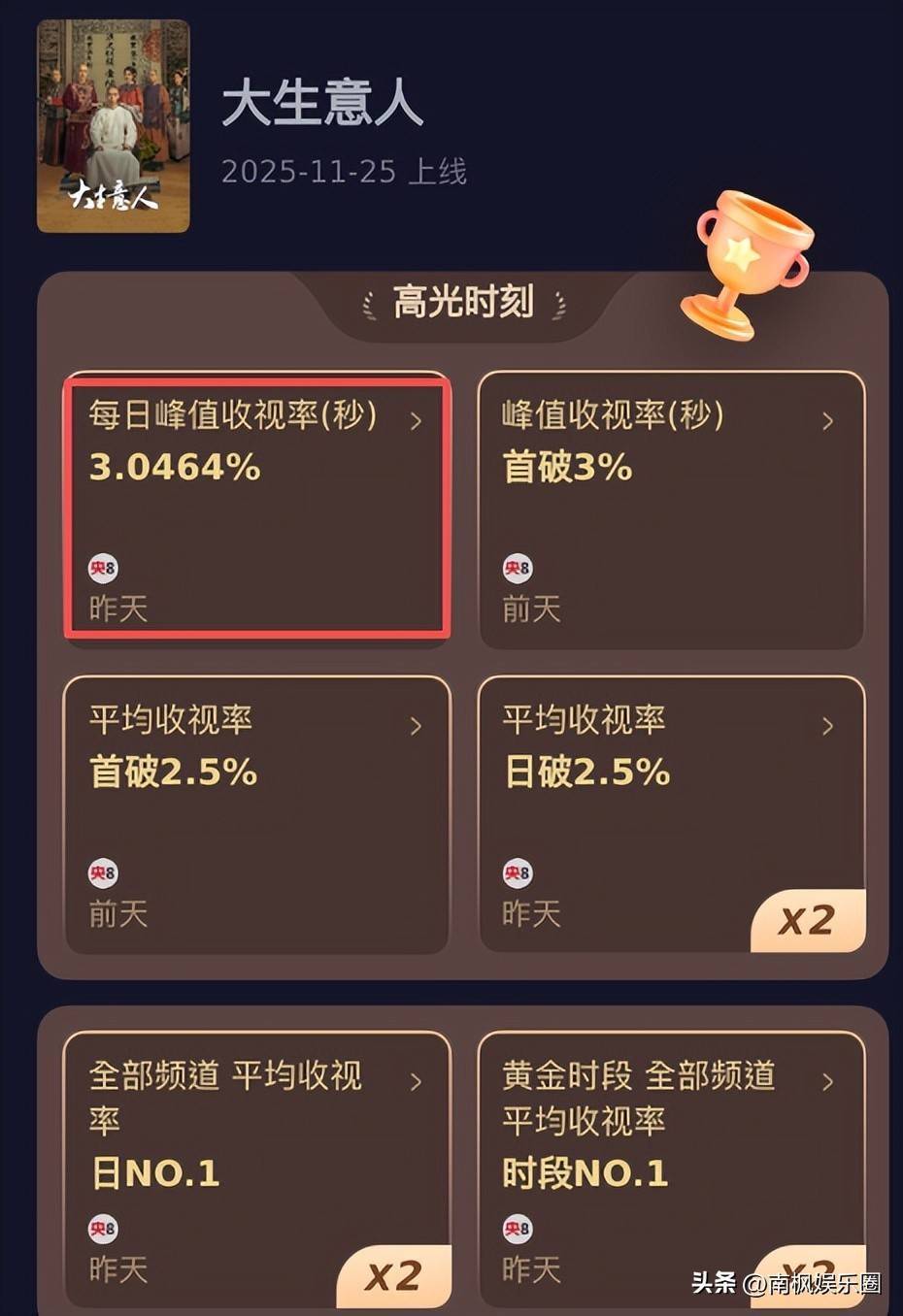
Task: View the 平均收视率 首破2.5% card details
Action: click(x=257, y=815)
